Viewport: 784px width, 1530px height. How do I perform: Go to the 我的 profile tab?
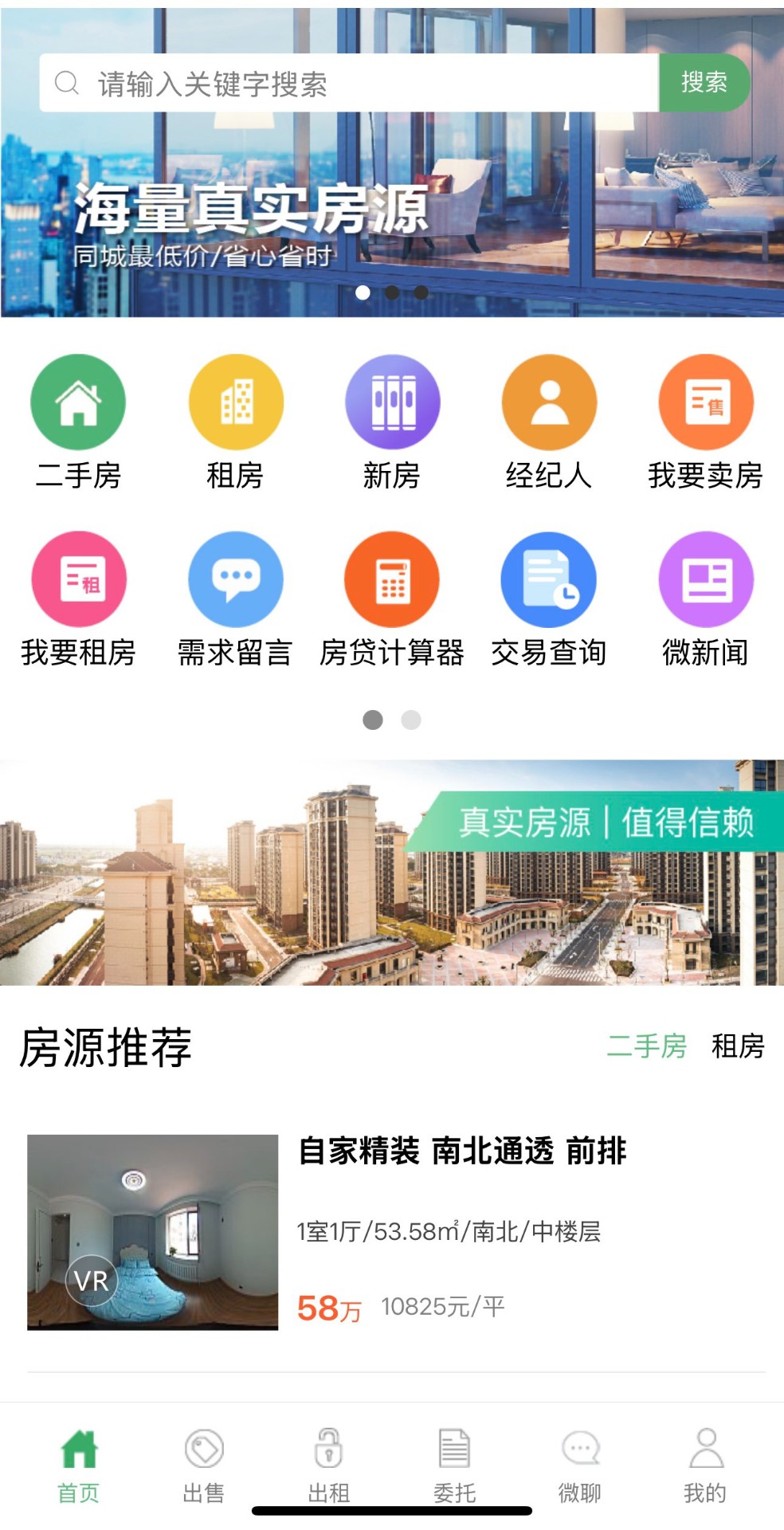click(x=705, y=1465)
